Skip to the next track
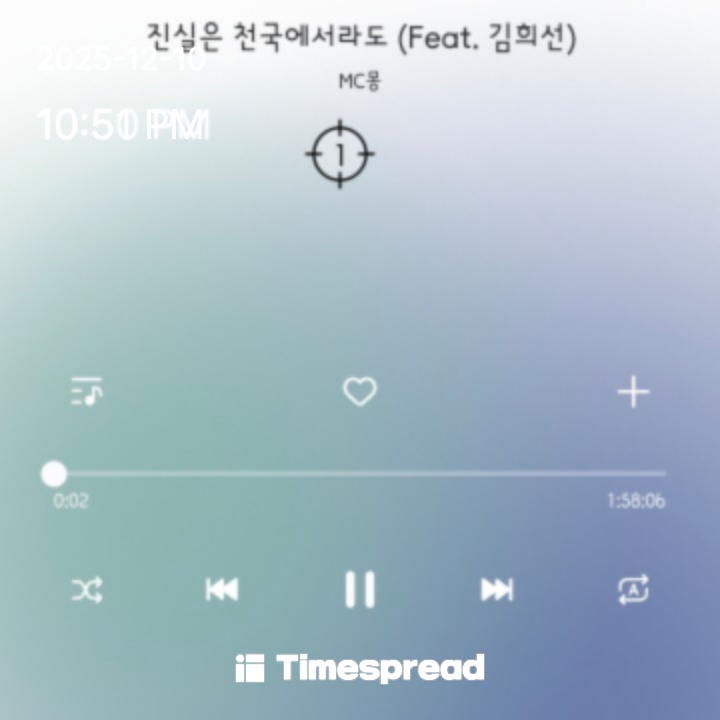The height and width of the screenshot is (720, 720). (497, 590)
